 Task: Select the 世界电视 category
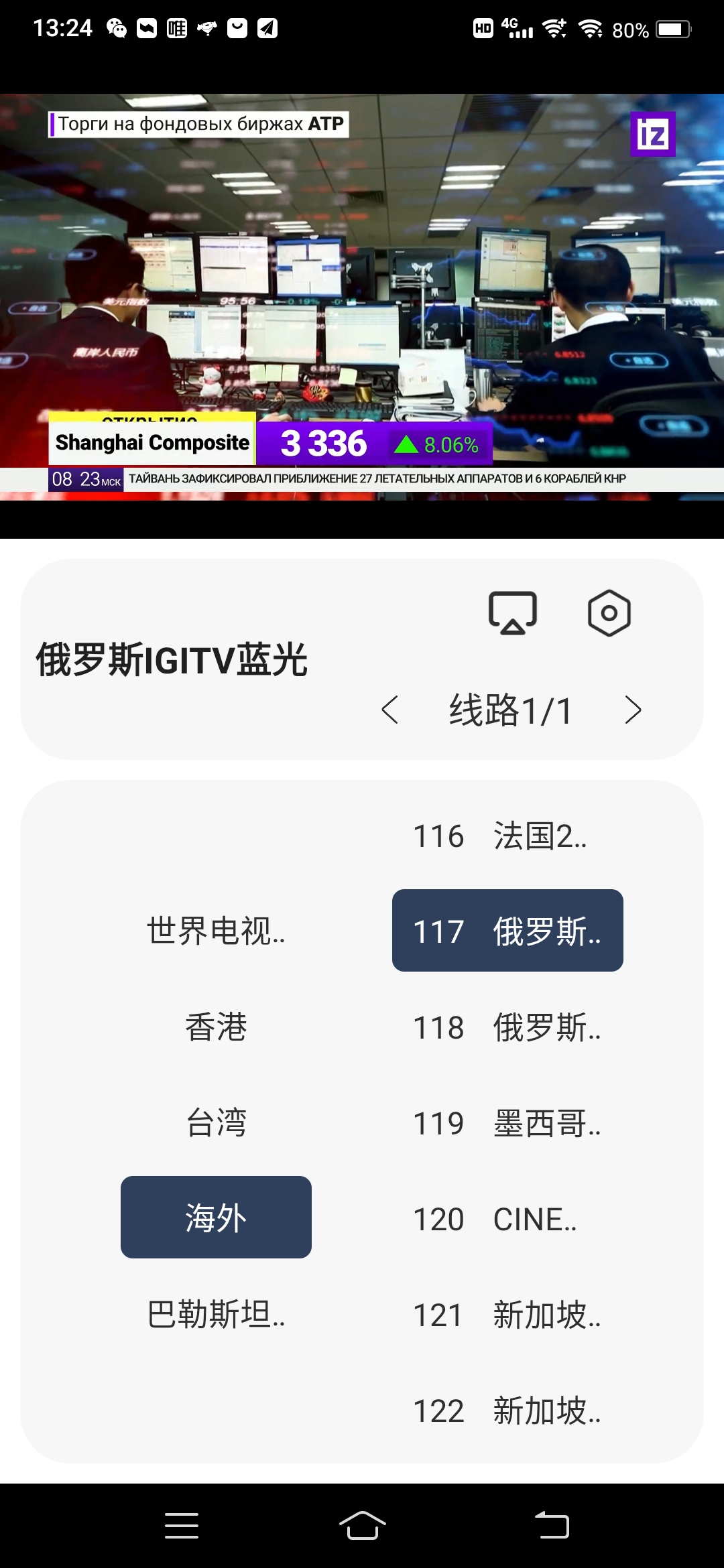(x=216, y=931)
